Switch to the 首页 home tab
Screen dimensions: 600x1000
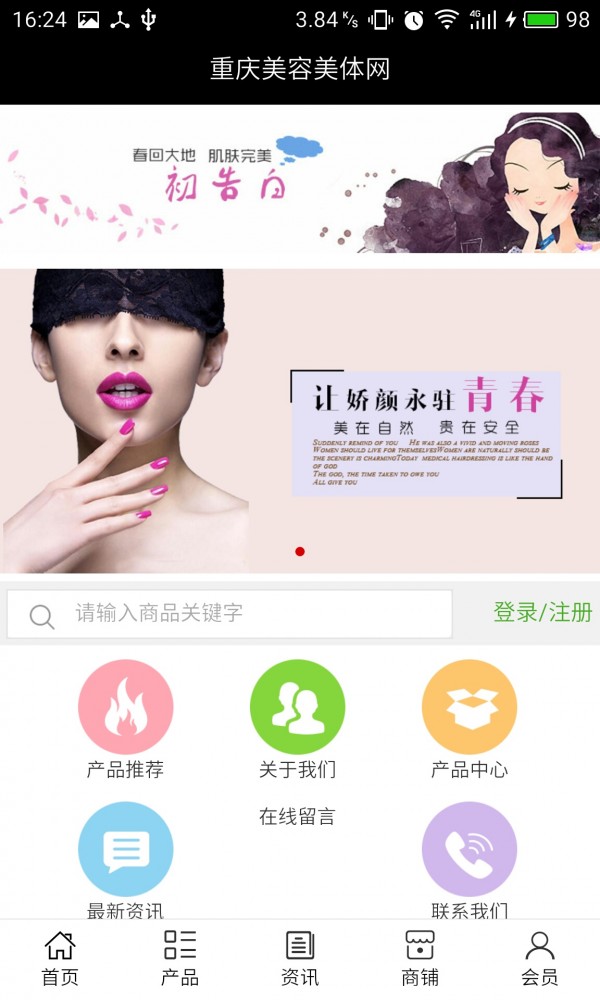(x=60, y=958)
